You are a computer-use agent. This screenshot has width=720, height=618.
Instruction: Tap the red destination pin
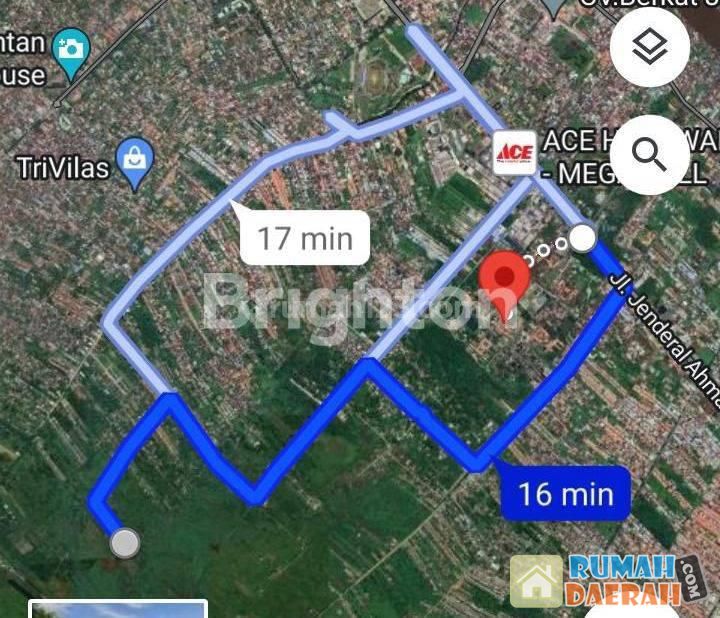(502, 280)
